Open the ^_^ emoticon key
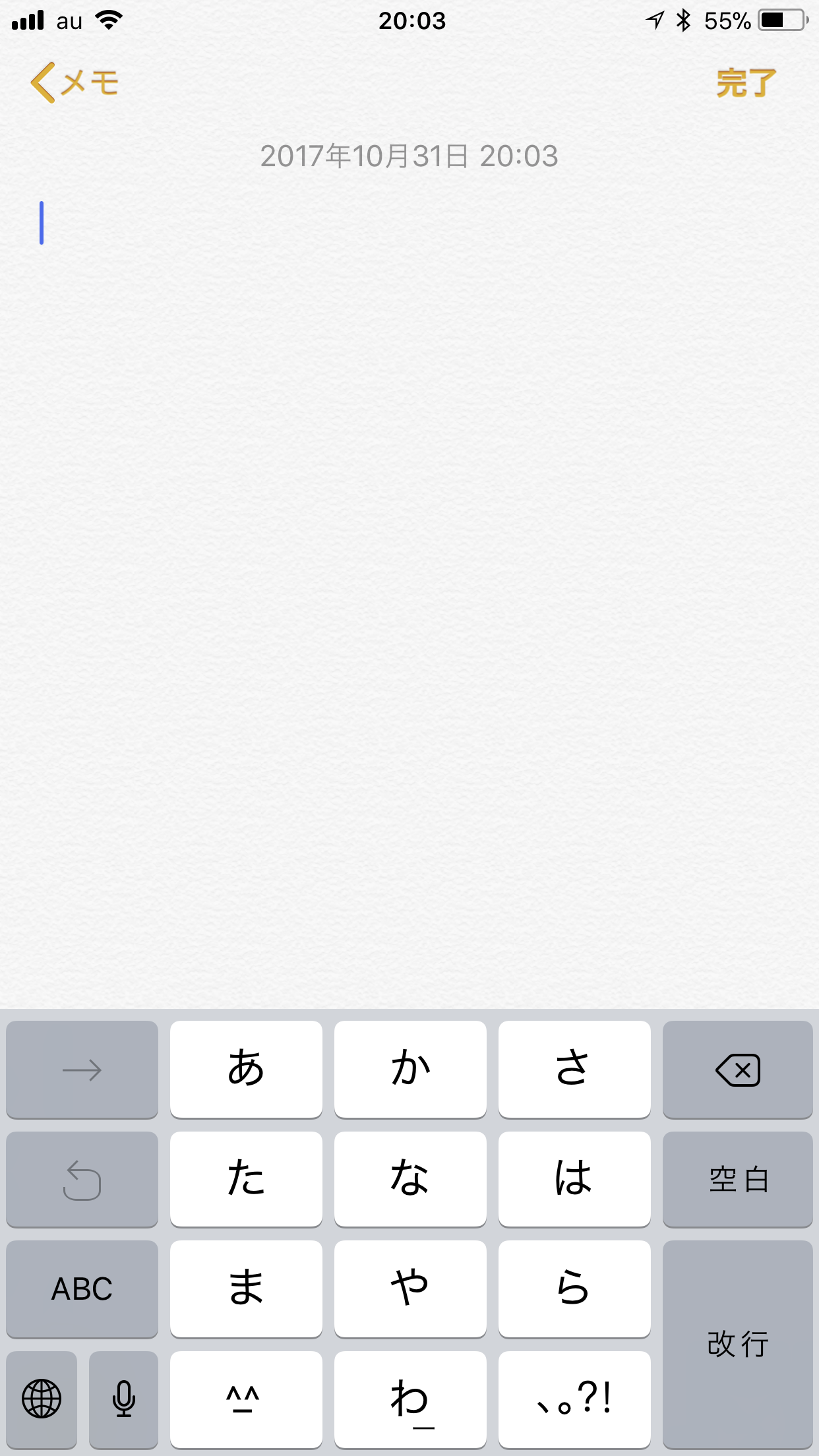Viewport: 819px width, 1456px height. [x=246, y=1399]
